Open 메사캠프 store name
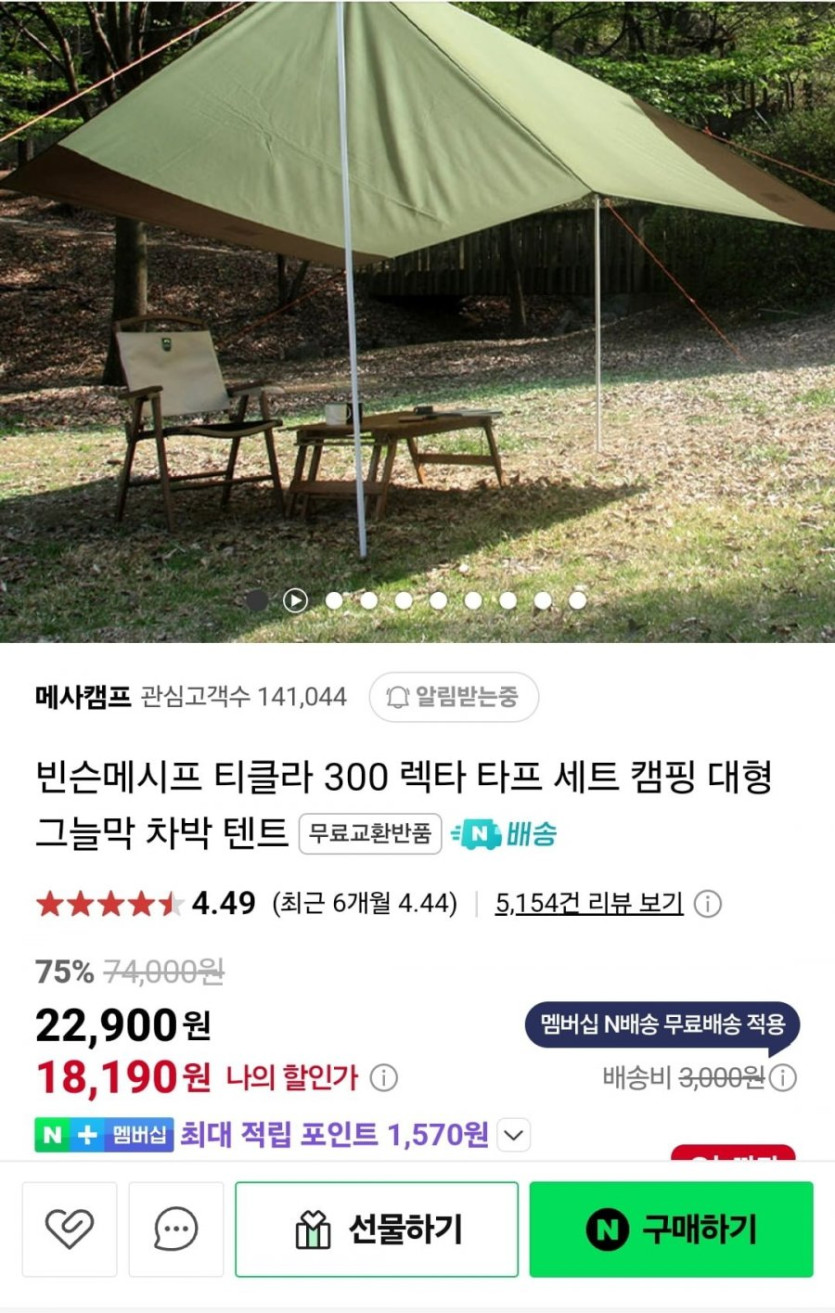 tap(83, 697)
